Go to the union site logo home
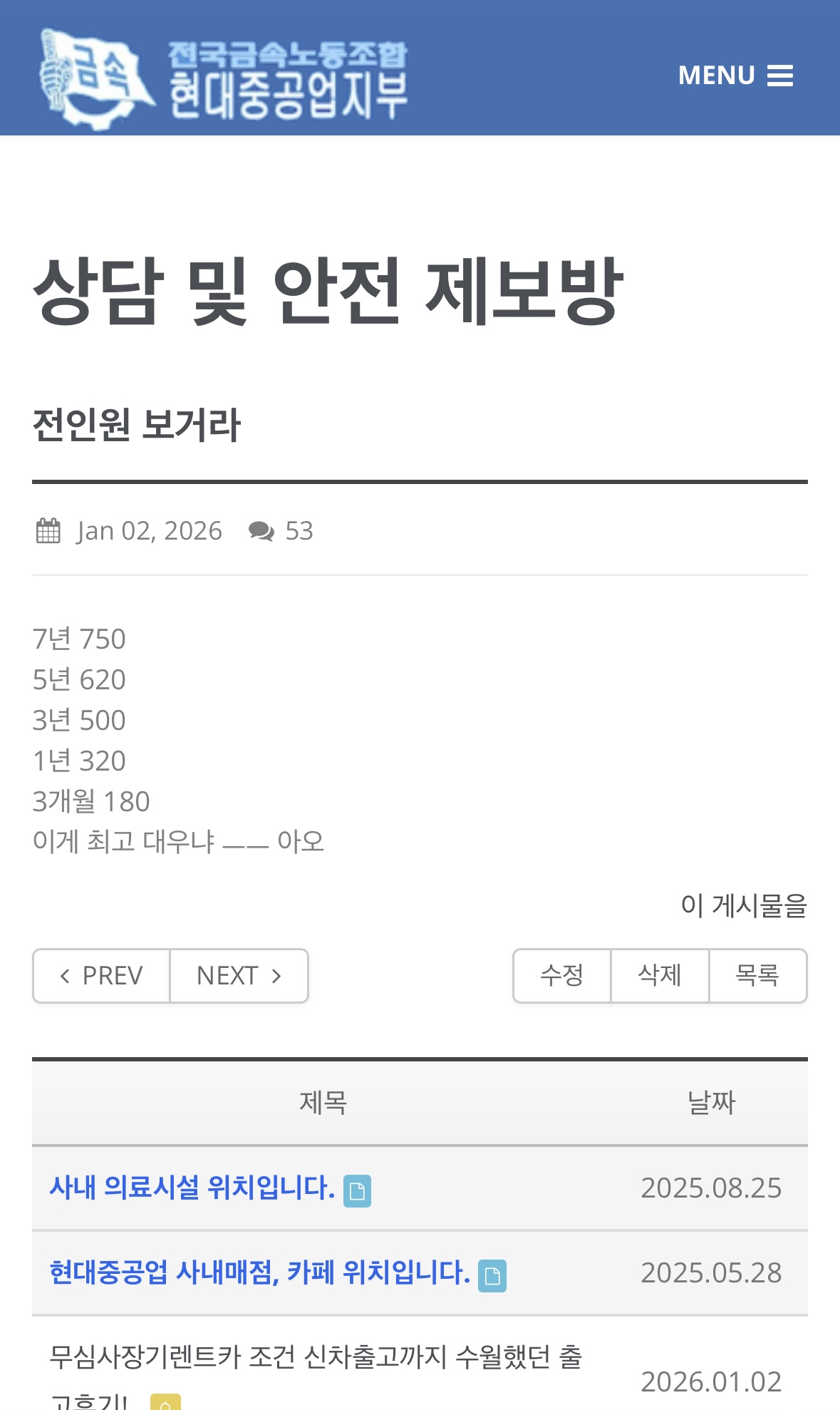Screen dimensions: 840x1410 coord(222,78)
